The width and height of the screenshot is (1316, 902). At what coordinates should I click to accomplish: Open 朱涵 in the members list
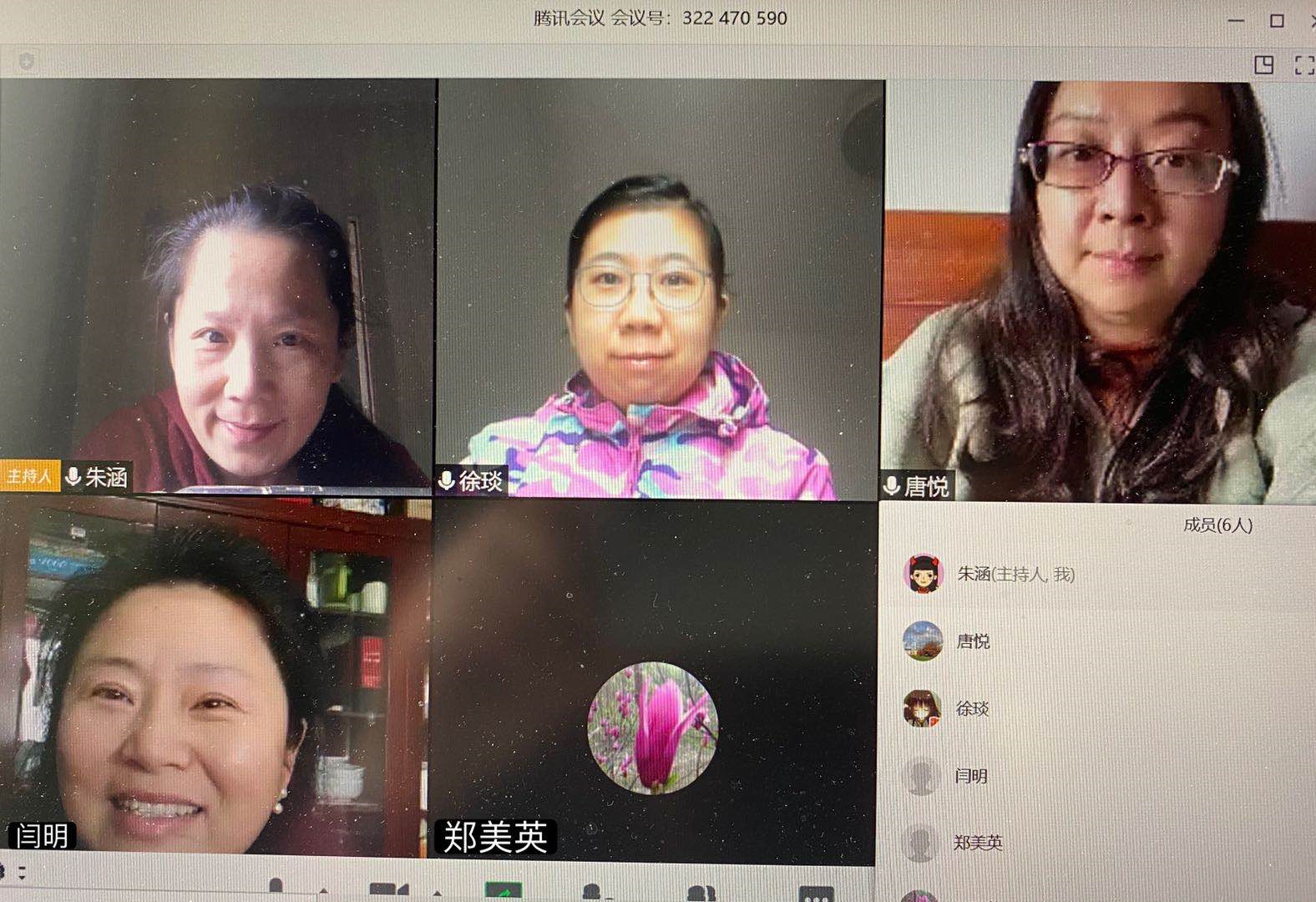[x=1015, y=575]
